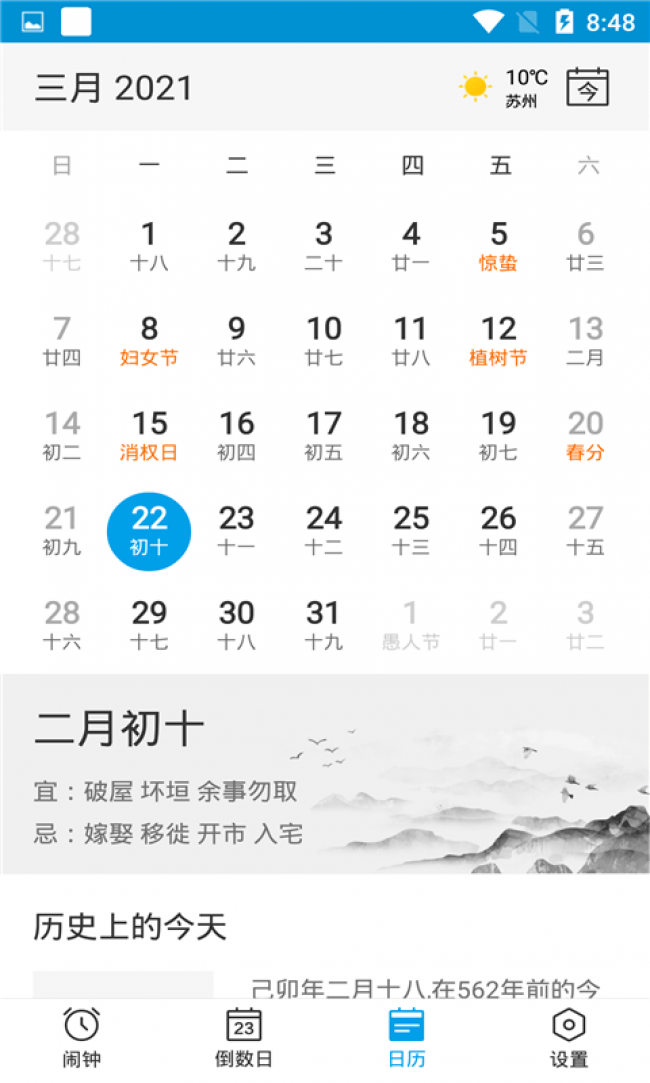Open the 二月初十 almanac card

pos(325,774)
